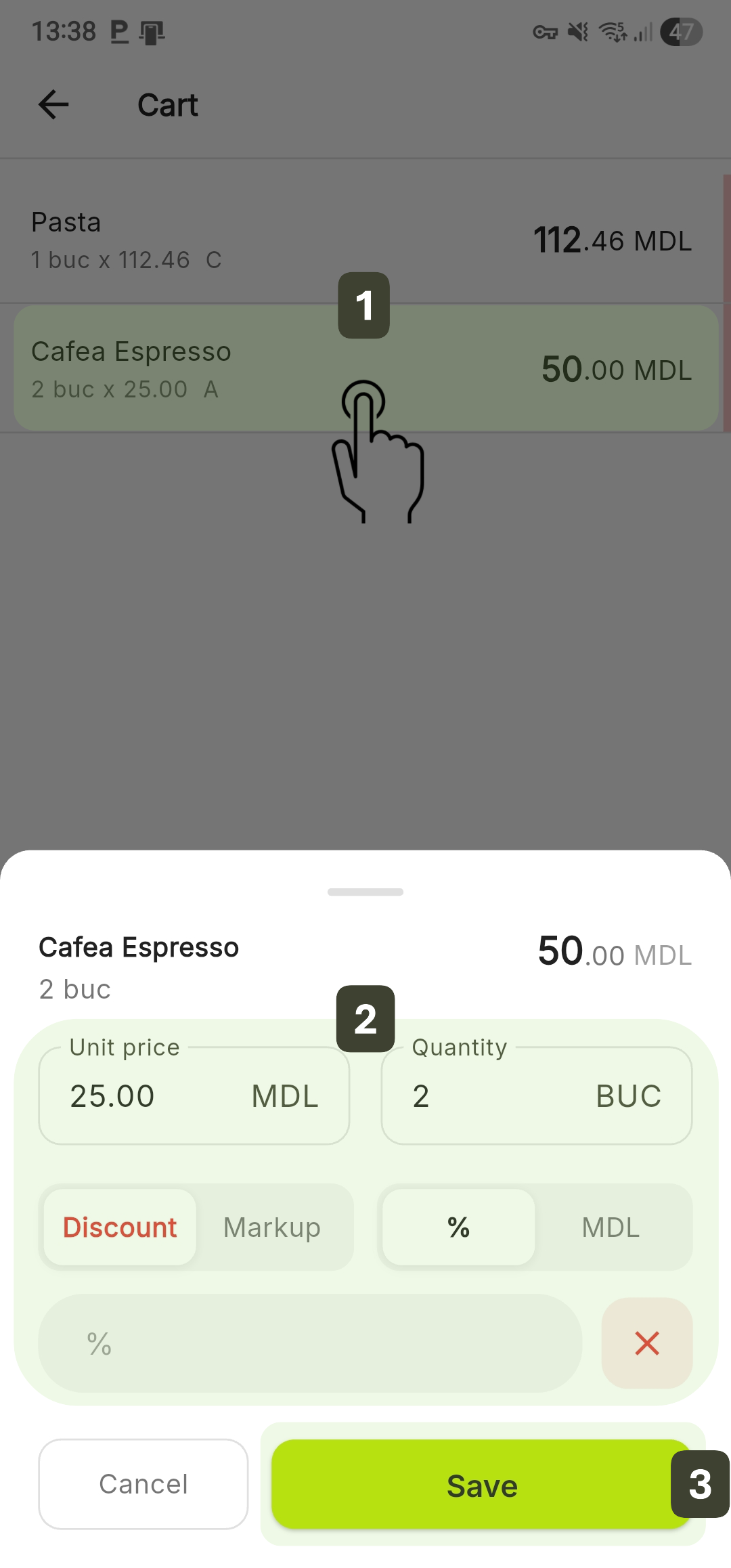Viewport: 731px width, 1568px height.
Task: Choose the MDL amount unit segment
Action: pyautogui.click(x=611, y=1227)
